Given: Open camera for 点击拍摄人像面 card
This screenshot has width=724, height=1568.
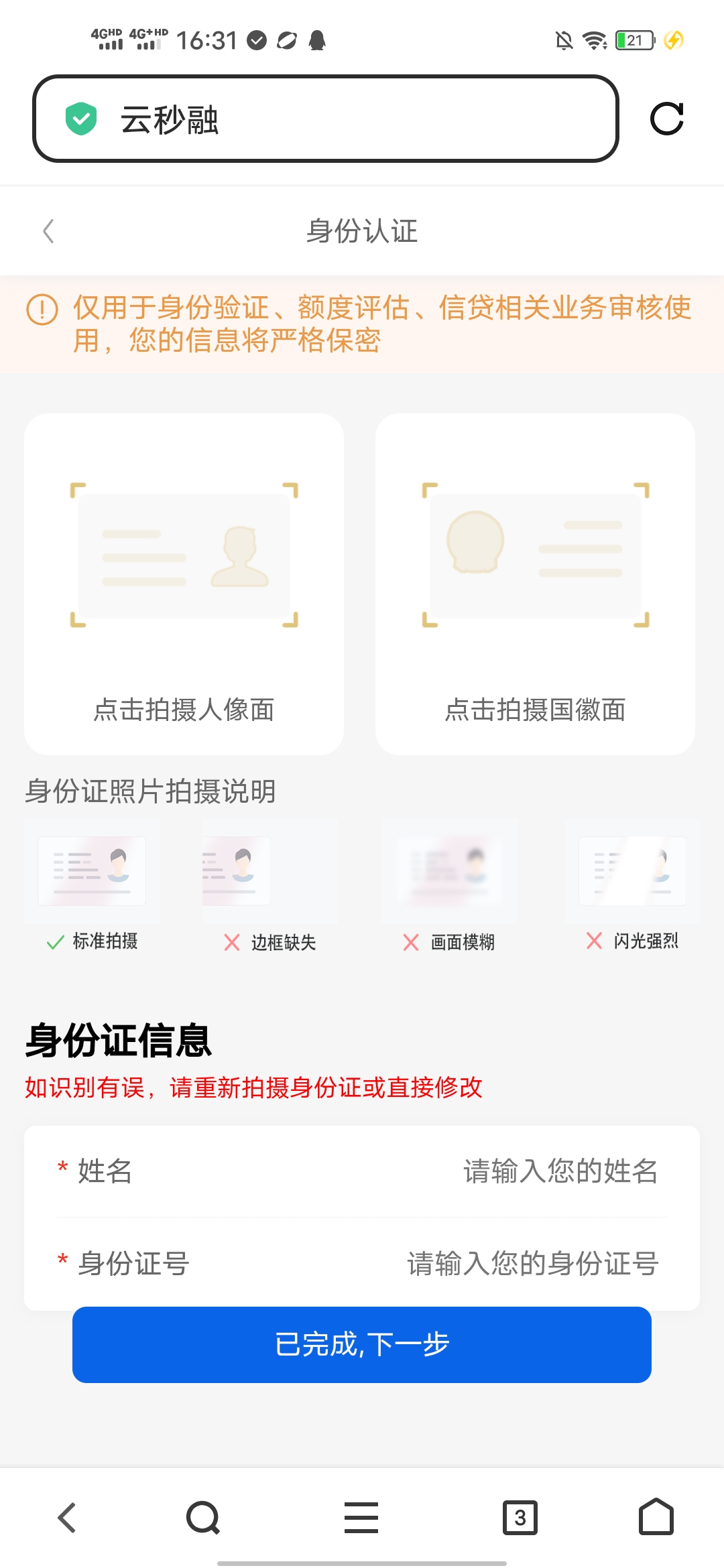Looking at the screenshot, I should tap(184, 583).
